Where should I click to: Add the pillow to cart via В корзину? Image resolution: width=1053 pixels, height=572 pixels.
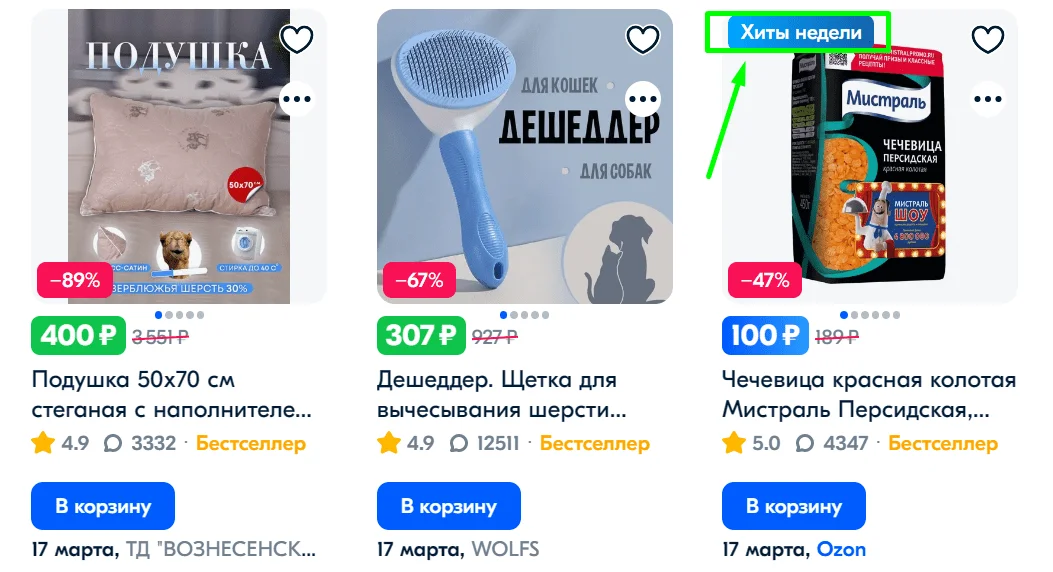[x=103, y=506]
